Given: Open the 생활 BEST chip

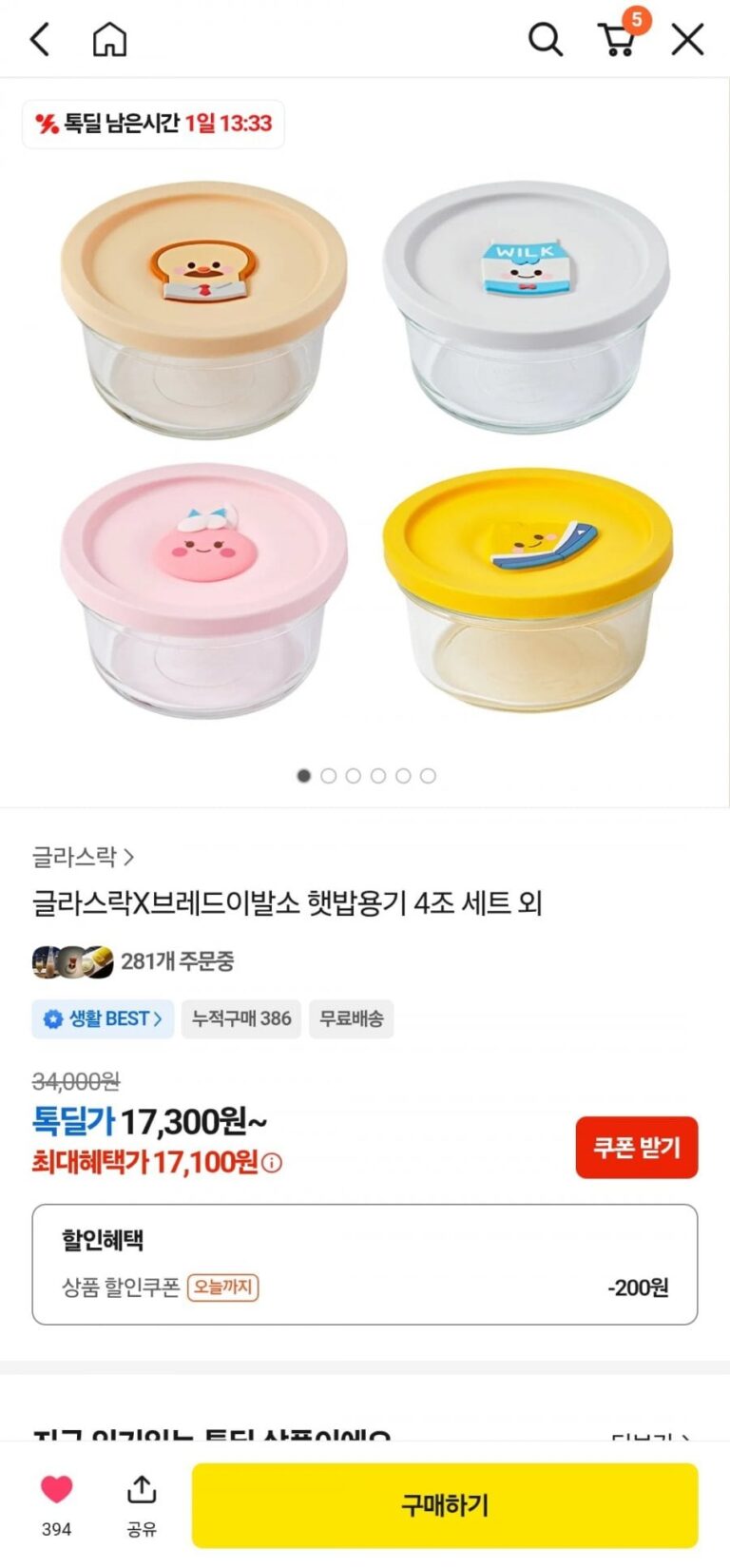Looking at the screenshot, I should [x=103, y=1018].
